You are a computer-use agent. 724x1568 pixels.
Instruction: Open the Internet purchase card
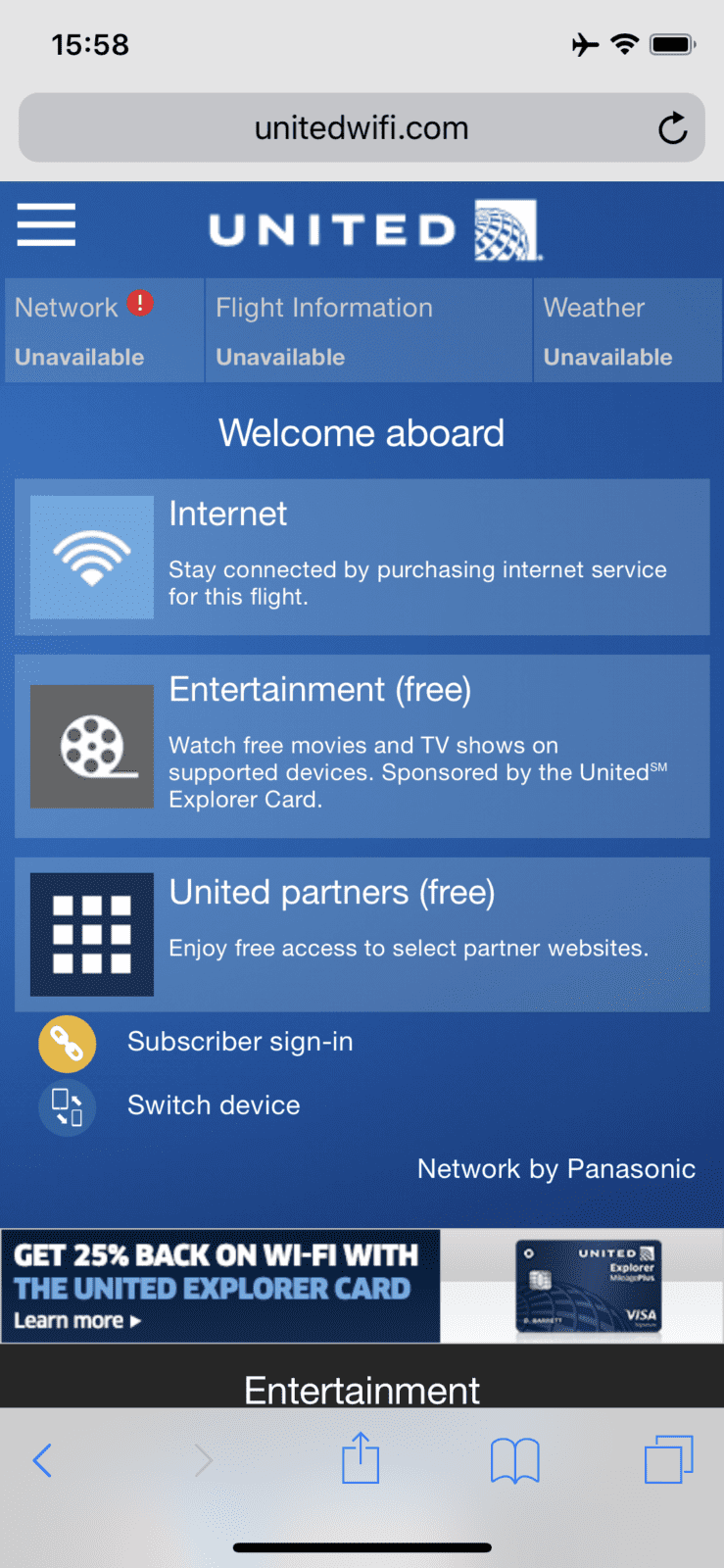tap(362, 557)
